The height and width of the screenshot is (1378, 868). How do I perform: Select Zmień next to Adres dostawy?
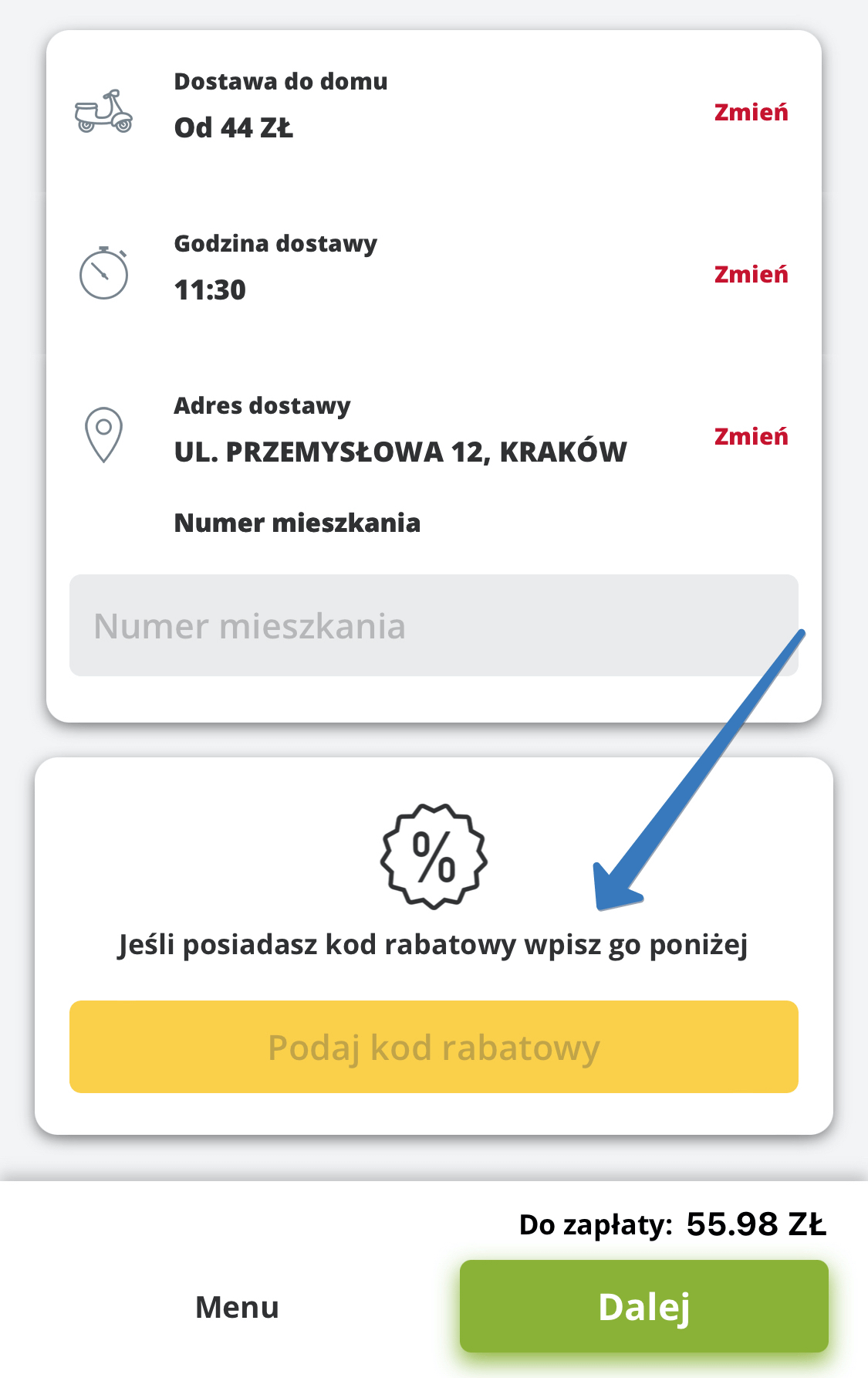pos(750,435)
